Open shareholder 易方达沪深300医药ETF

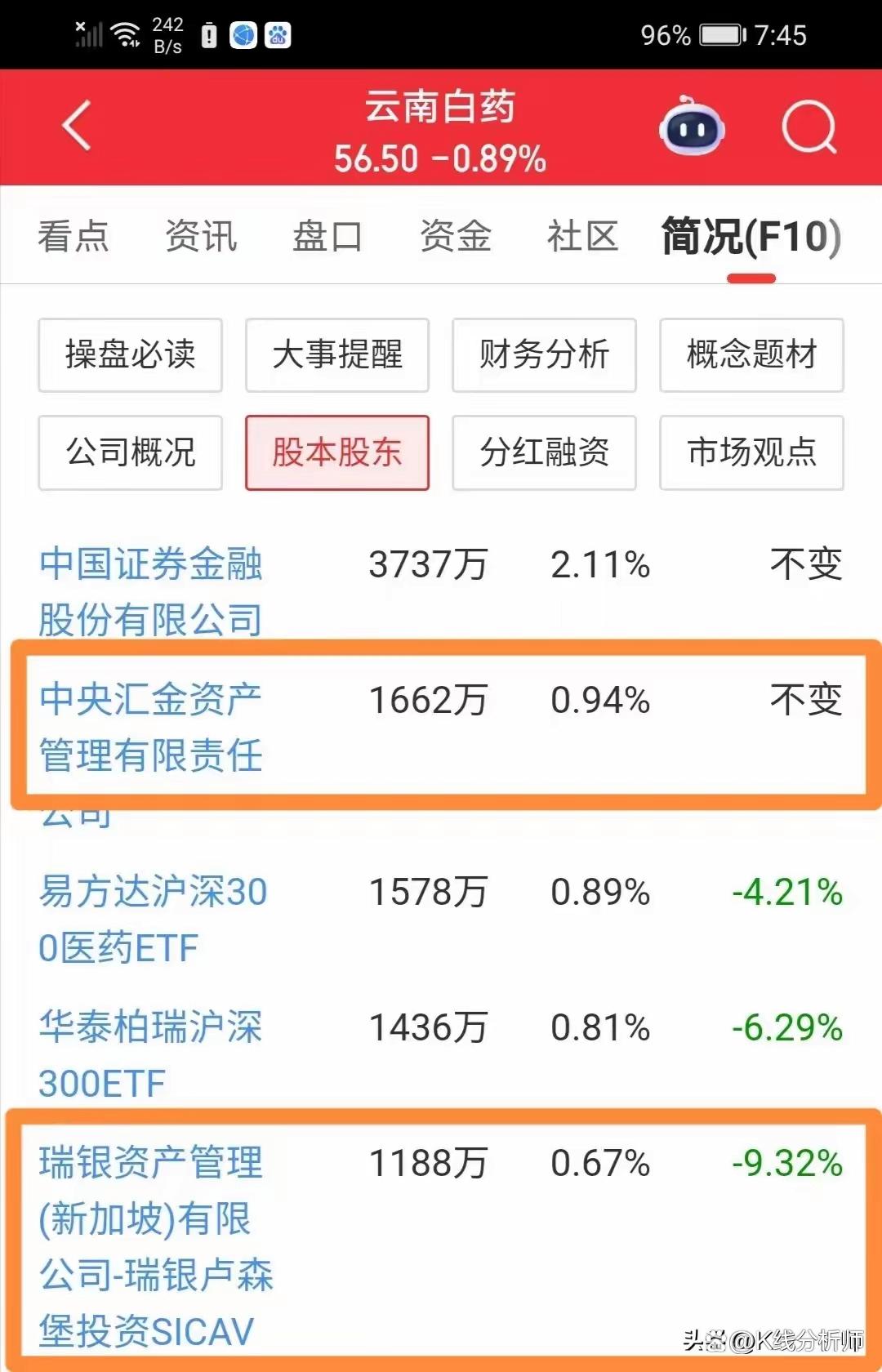point(153,920)
